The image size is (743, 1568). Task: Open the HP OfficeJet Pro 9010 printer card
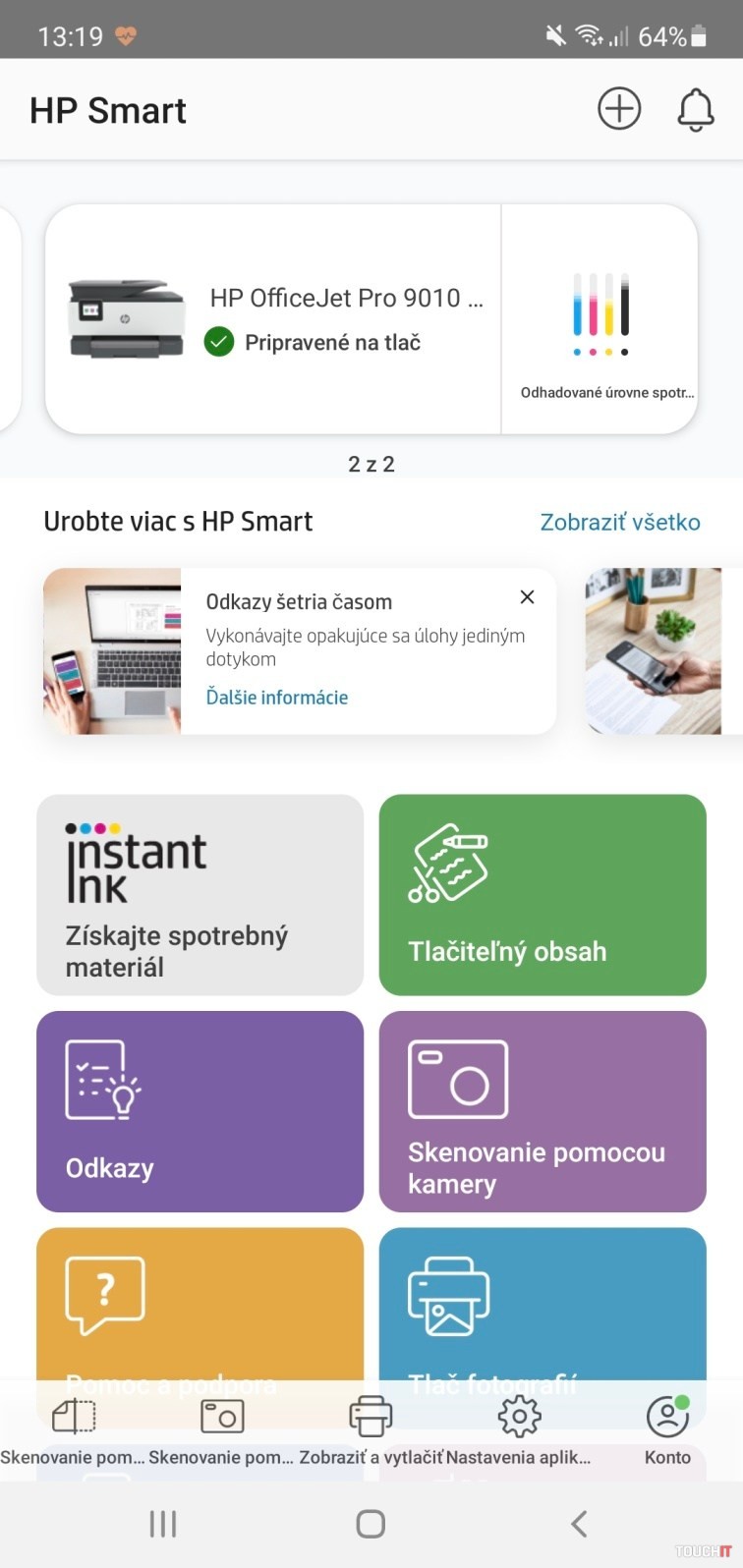tap(273, 319)
